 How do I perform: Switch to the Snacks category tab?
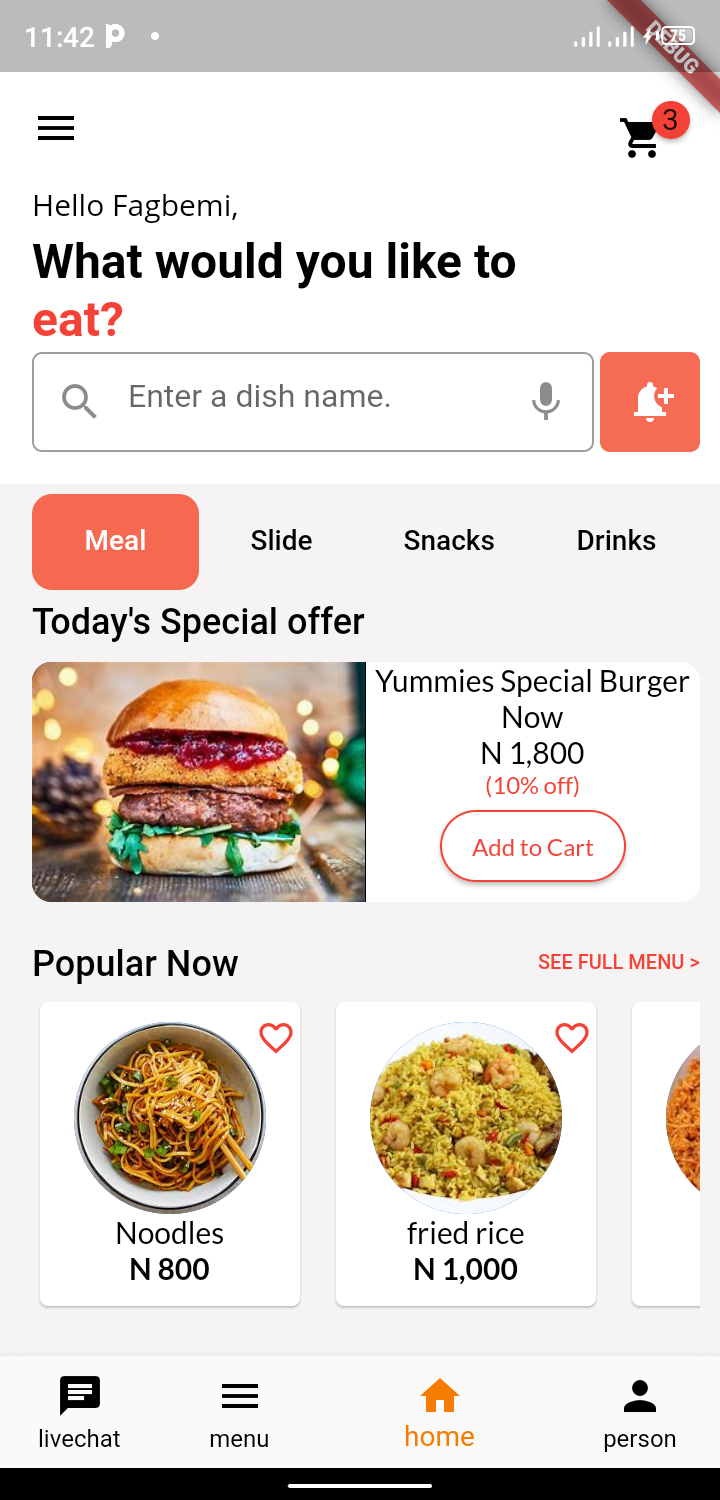[x=449, y=541]
